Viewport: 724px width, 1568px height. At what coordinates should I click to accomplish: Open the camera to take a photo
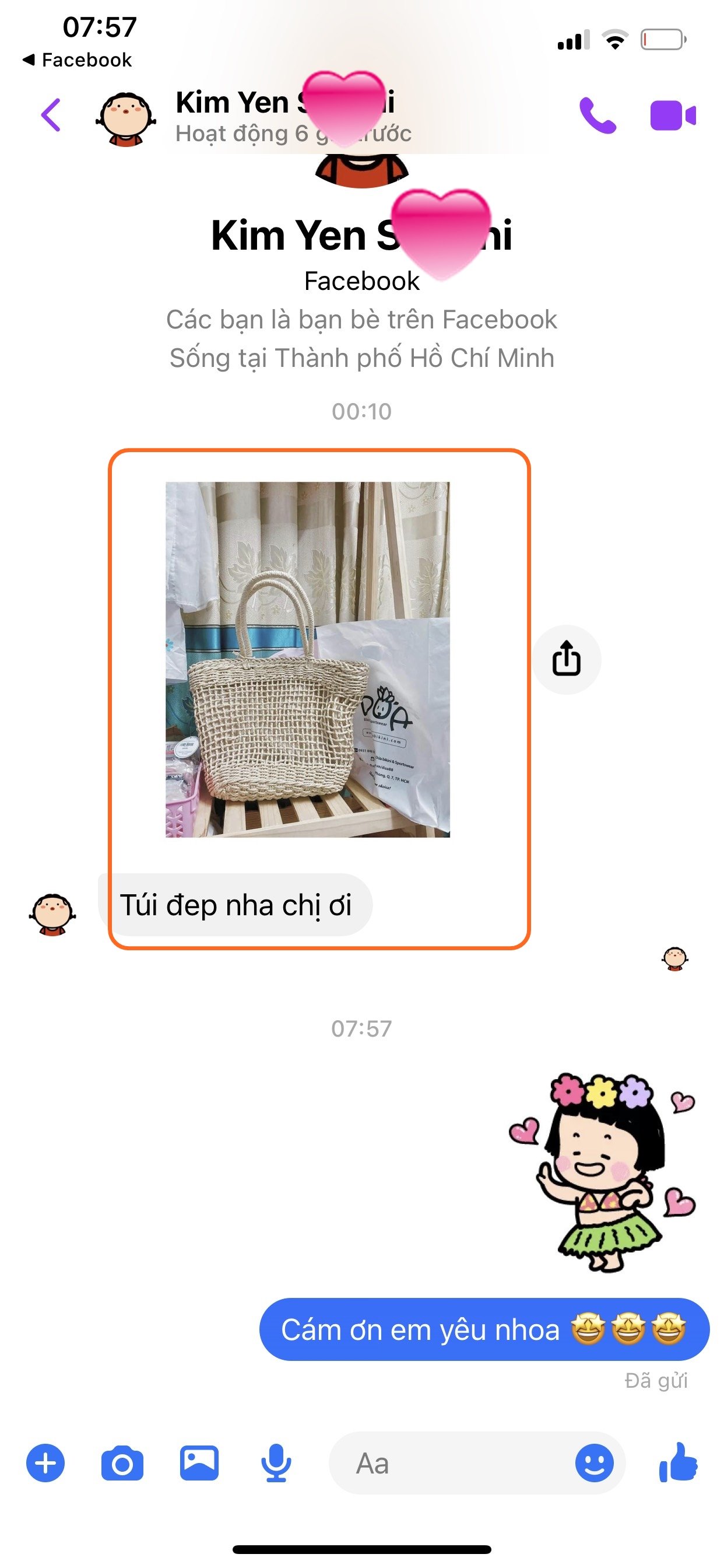pos(122,1462)
